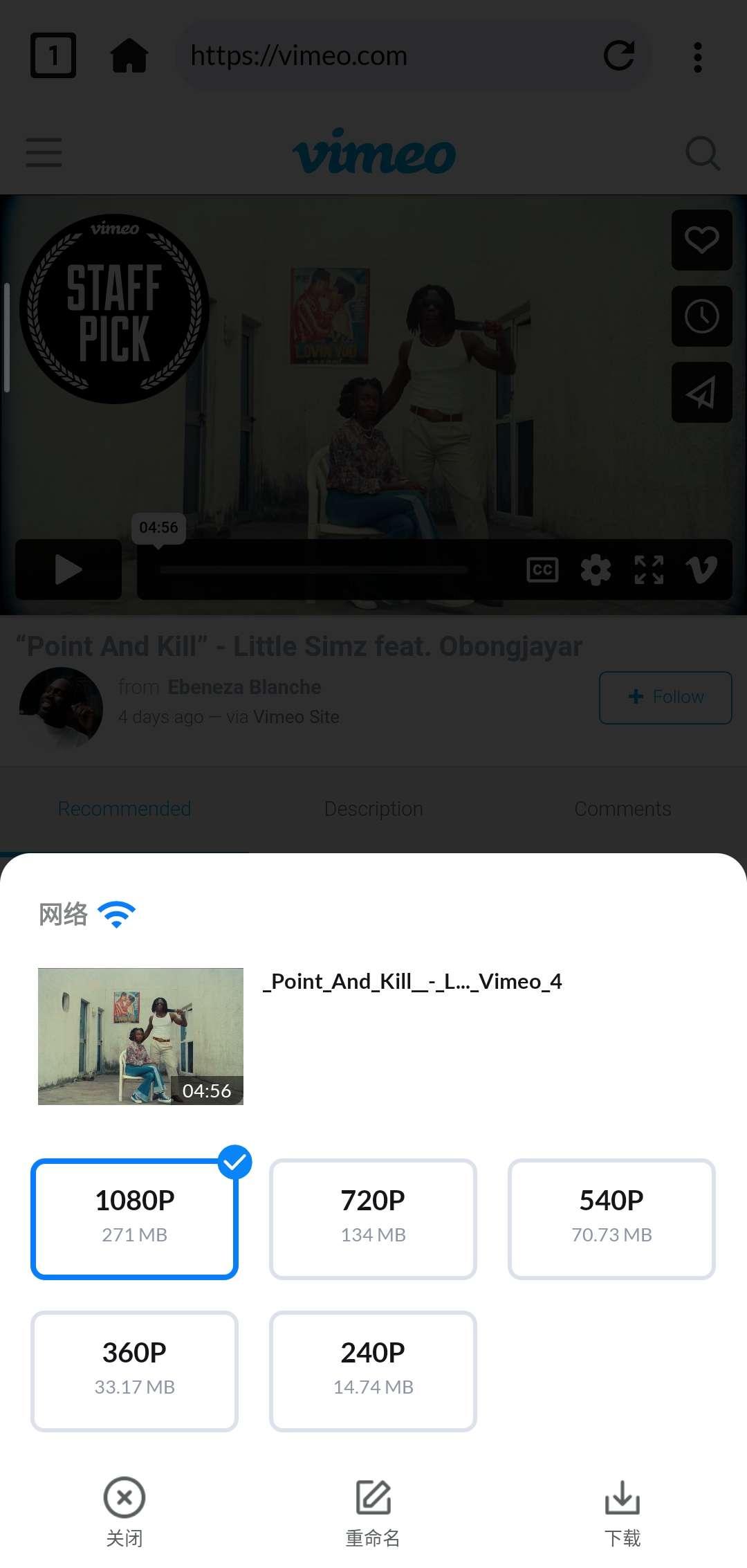Tap the selected 1080P option

coord(134,1219)
